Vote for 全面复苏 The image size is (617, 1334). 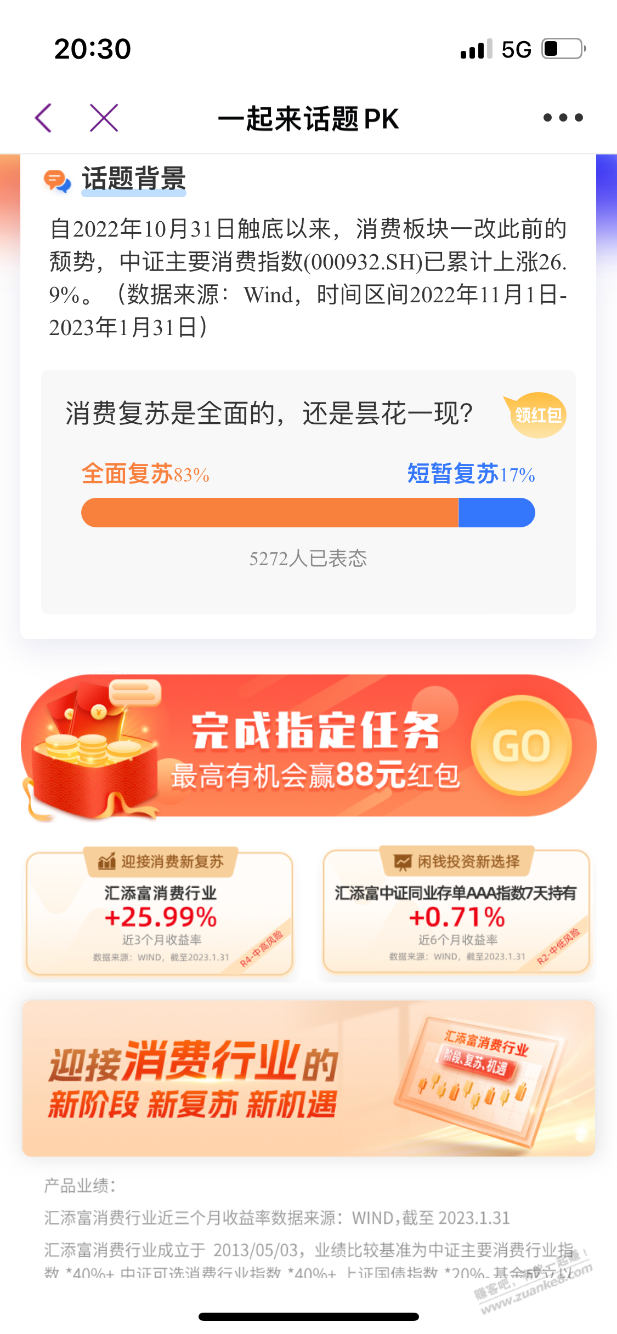point(145,474)
